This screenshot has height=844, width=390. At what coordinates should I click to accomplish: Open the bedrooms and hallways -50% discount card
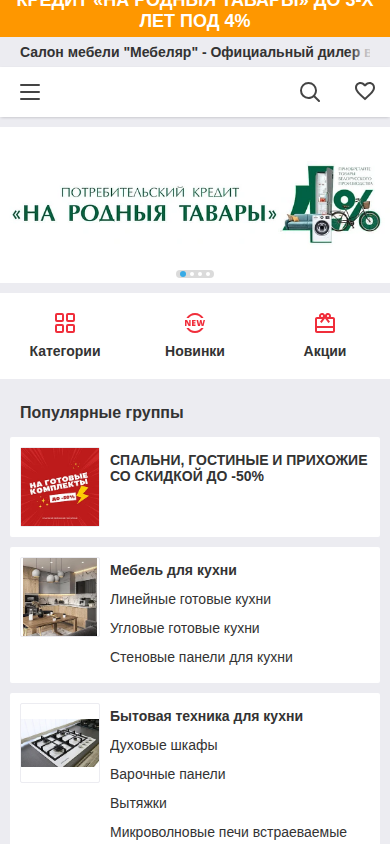pyautogui.click(x=195, y=487)
